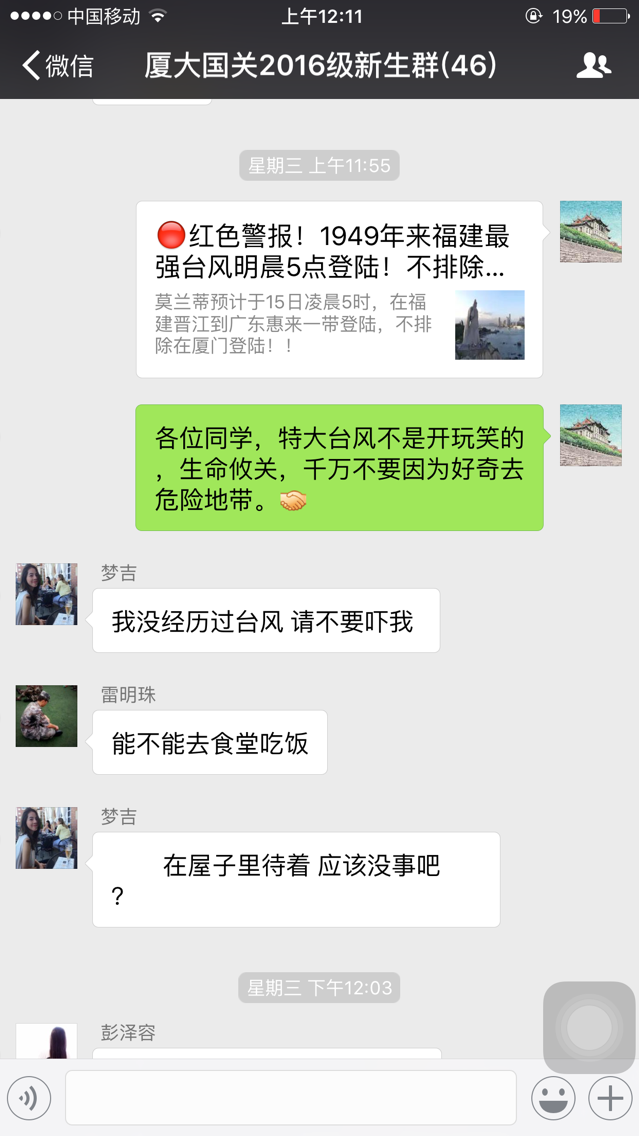Tap the AssistiveTouch floating button
This screenshot has width=639, height=1136.
coord(589,1027)
